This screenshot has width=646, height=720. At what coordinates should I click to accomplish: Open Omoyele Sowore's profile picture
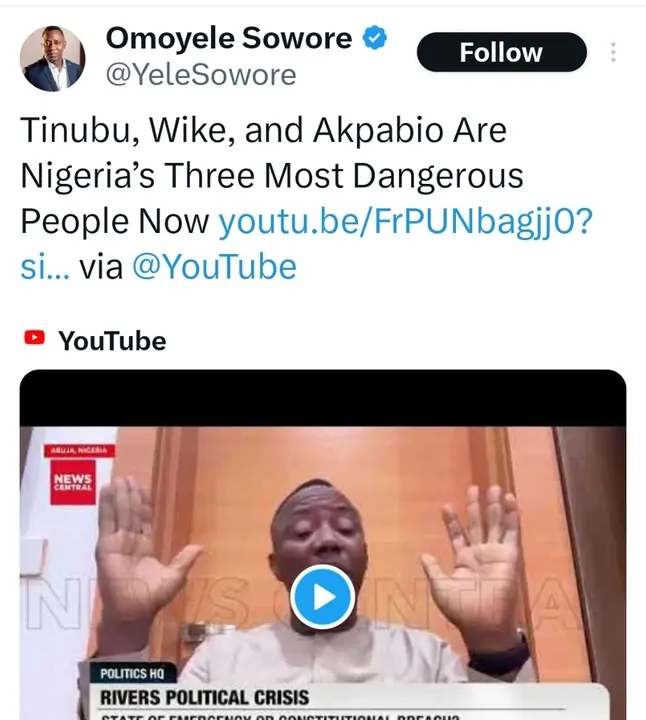pyautogui.click(x=53, y=58)
